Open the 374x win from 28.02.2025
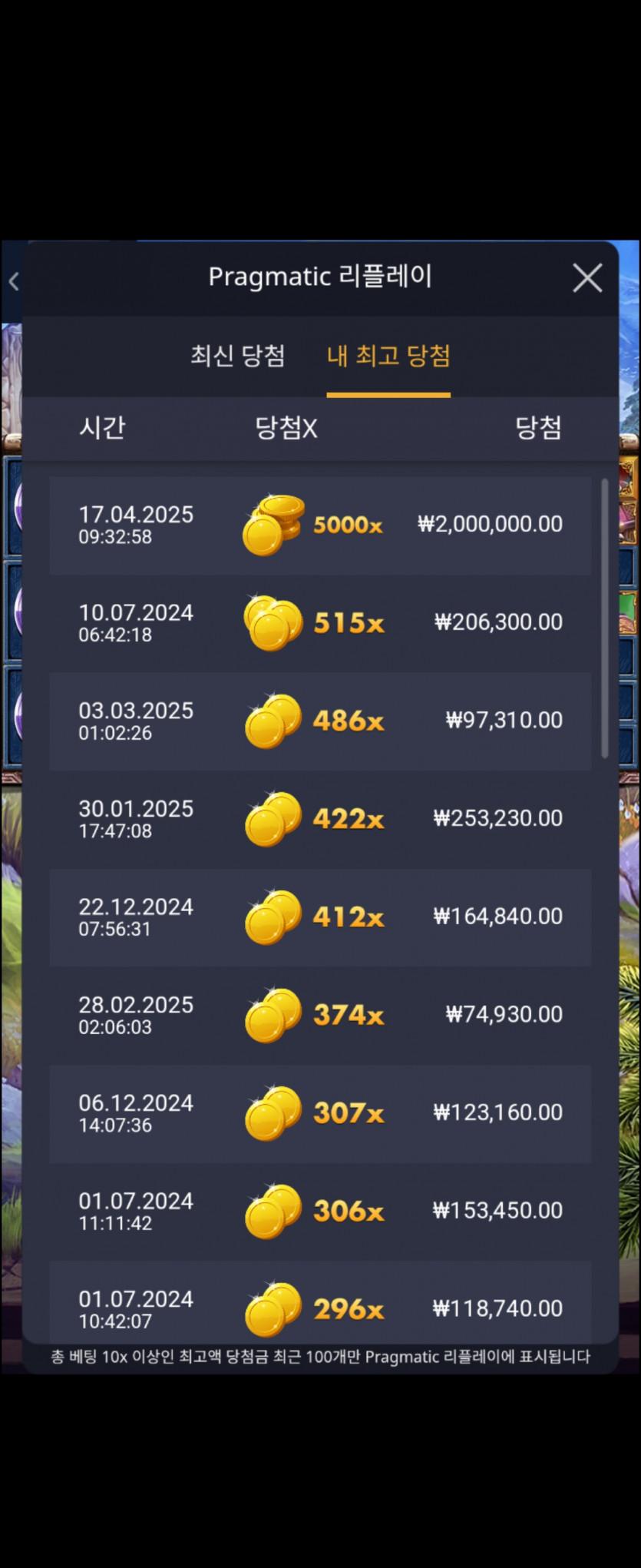641x1568 pixels. point(320,1015)
